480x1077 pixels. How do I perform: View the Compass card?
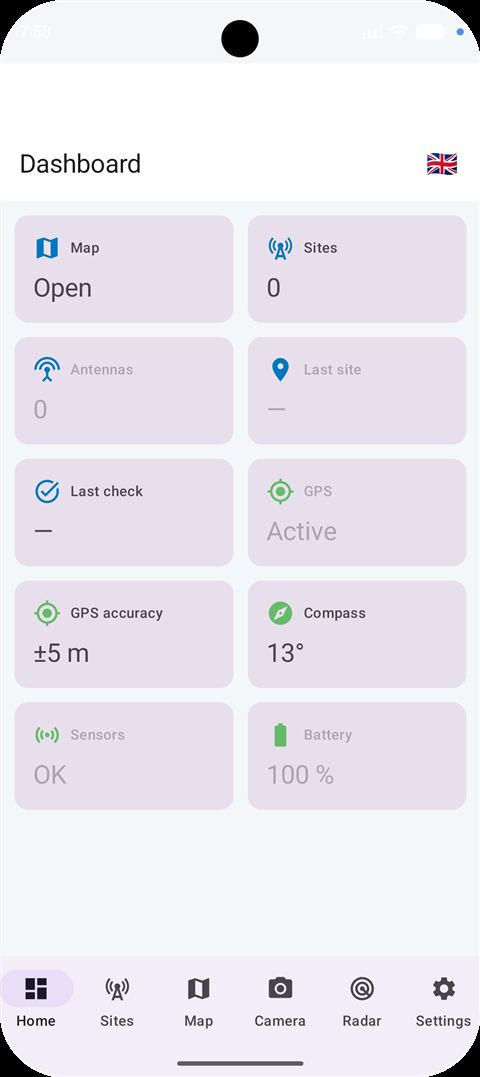pyautogui.click(x=357, y=634)
